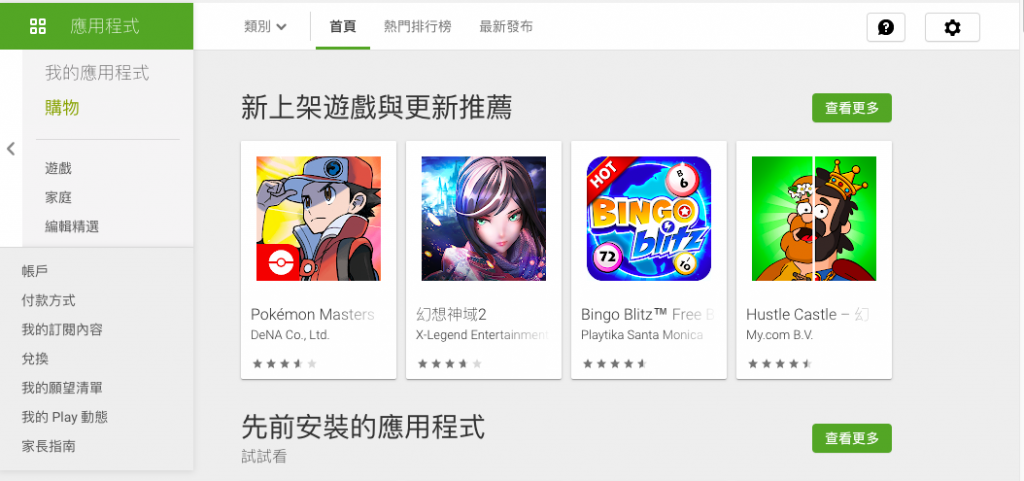This screenshot has height=481, width=1024.
Task: Switch to the 熱門排行榜 tab
Action: pos(417,27)
